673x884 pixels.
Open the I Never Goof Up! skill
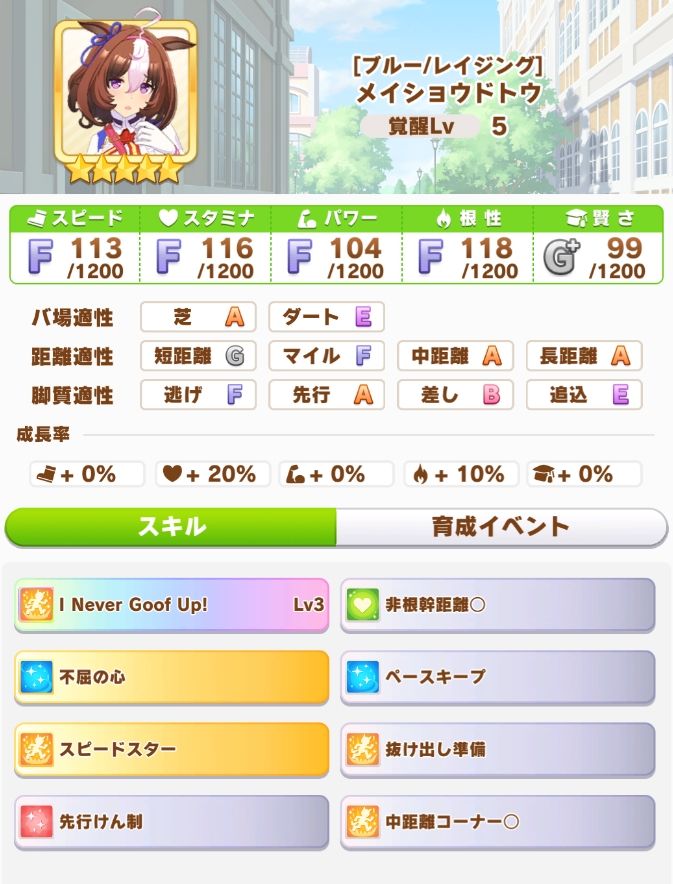[x=171, y=605]
